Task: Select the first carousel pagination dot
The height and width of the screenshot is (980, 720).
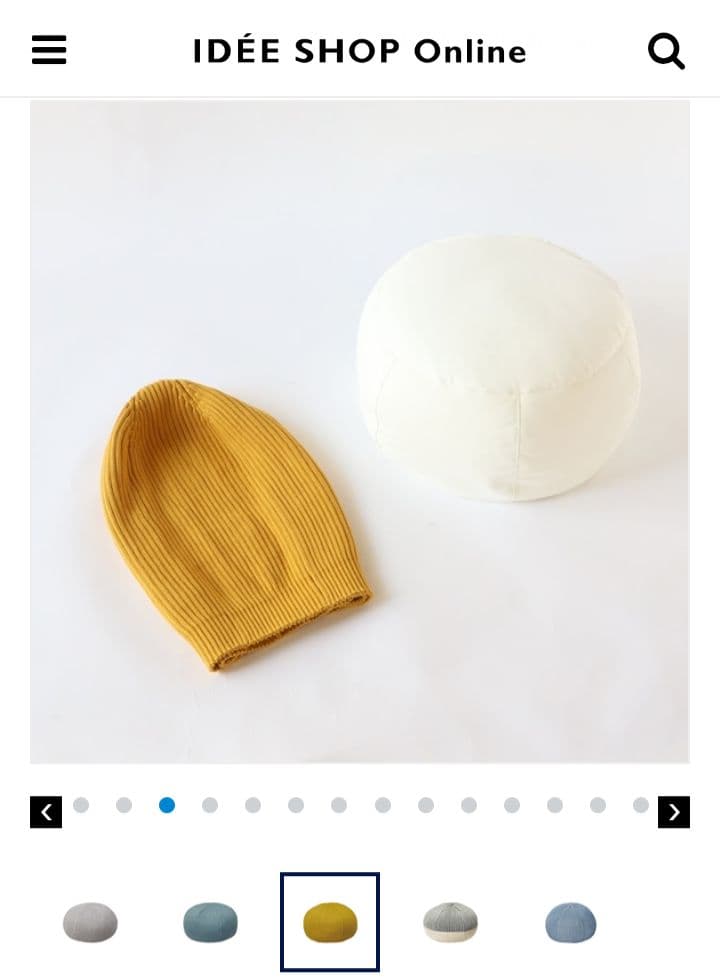Action: pyautogui.click(x=82, y=804)
